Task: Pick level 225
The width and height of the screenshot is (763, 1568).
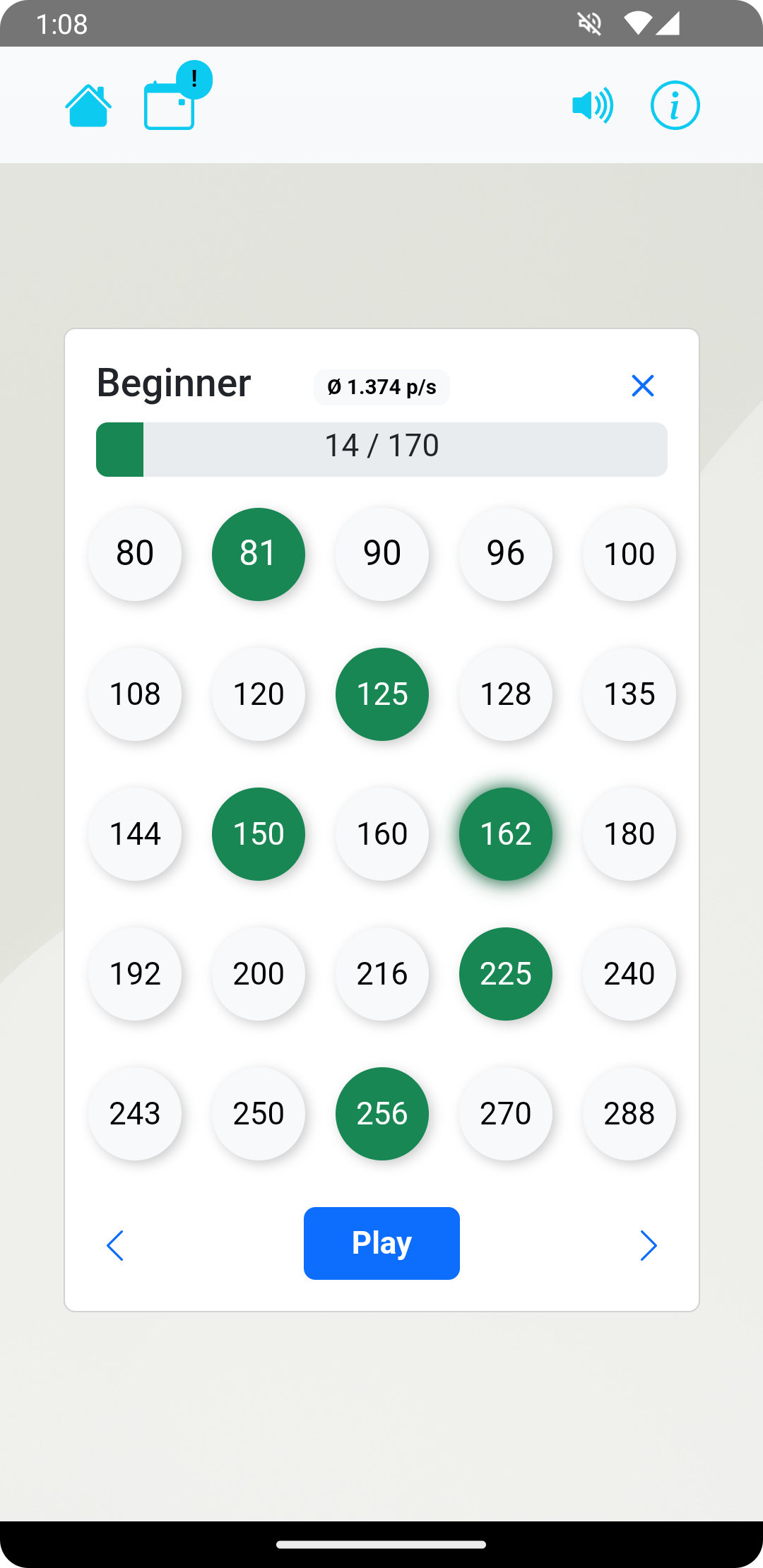Action: (x=506, y=973)
